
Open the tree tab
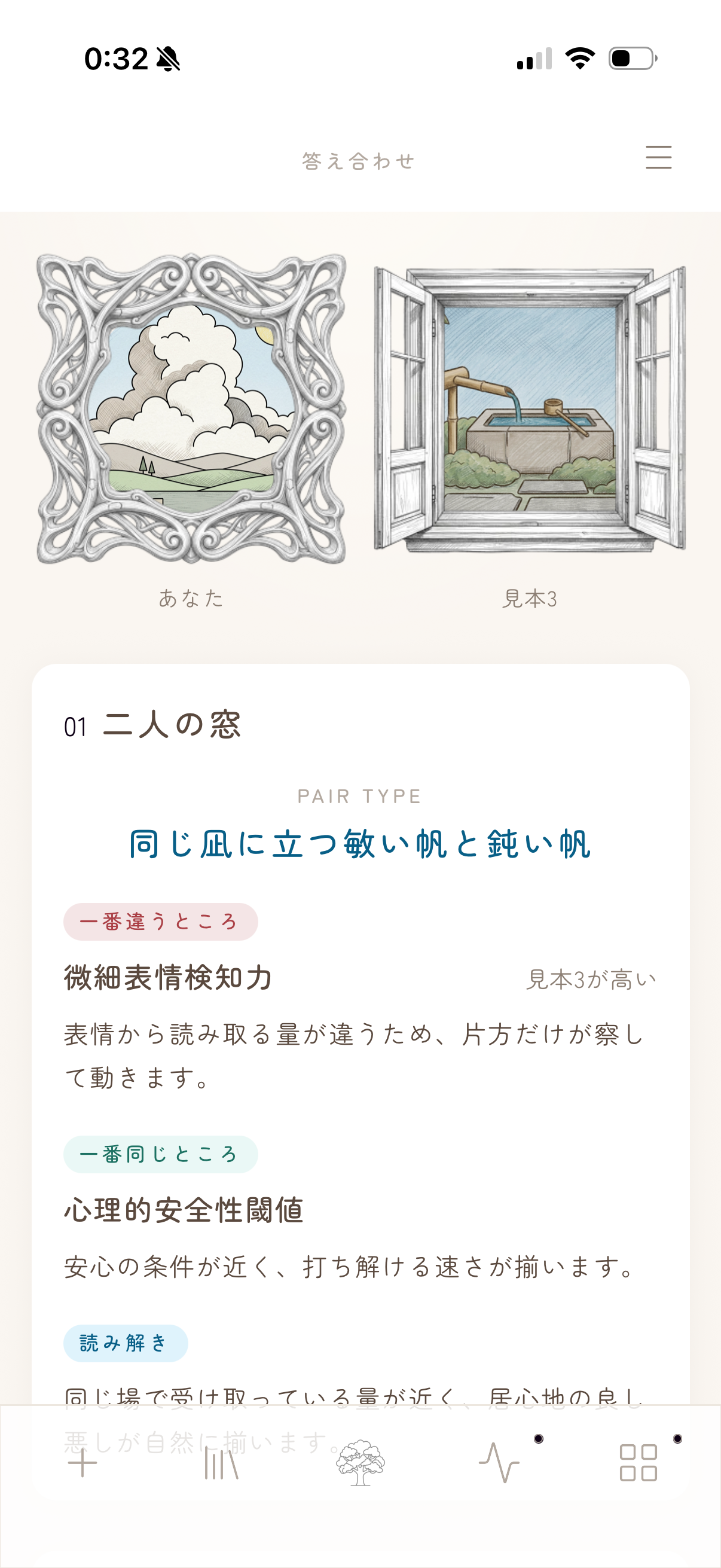point(360,1463)
